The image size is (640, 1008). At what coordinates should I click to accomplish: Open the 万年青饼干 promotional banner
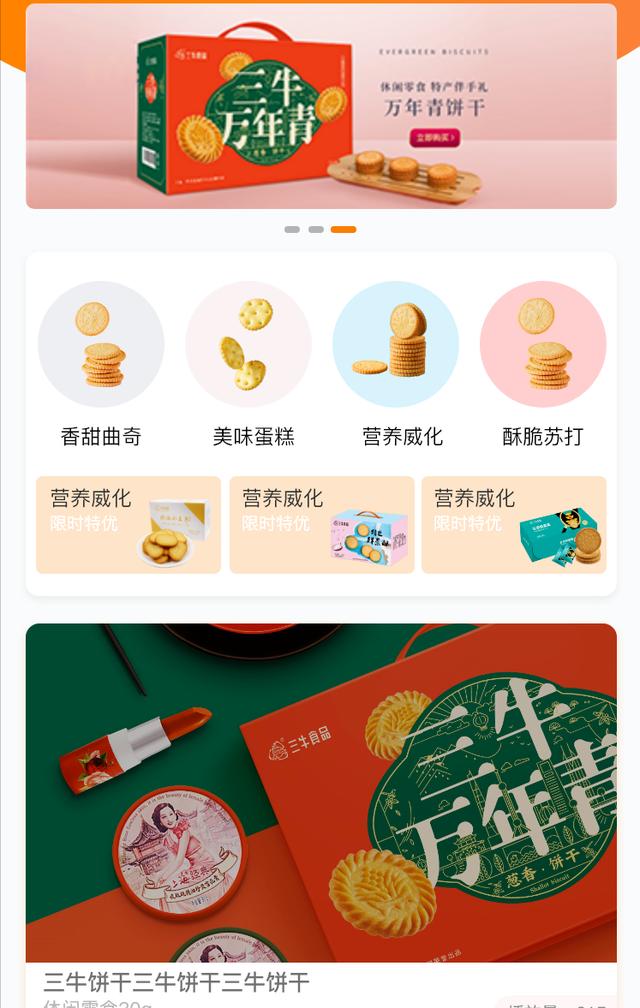click(320, 106)
